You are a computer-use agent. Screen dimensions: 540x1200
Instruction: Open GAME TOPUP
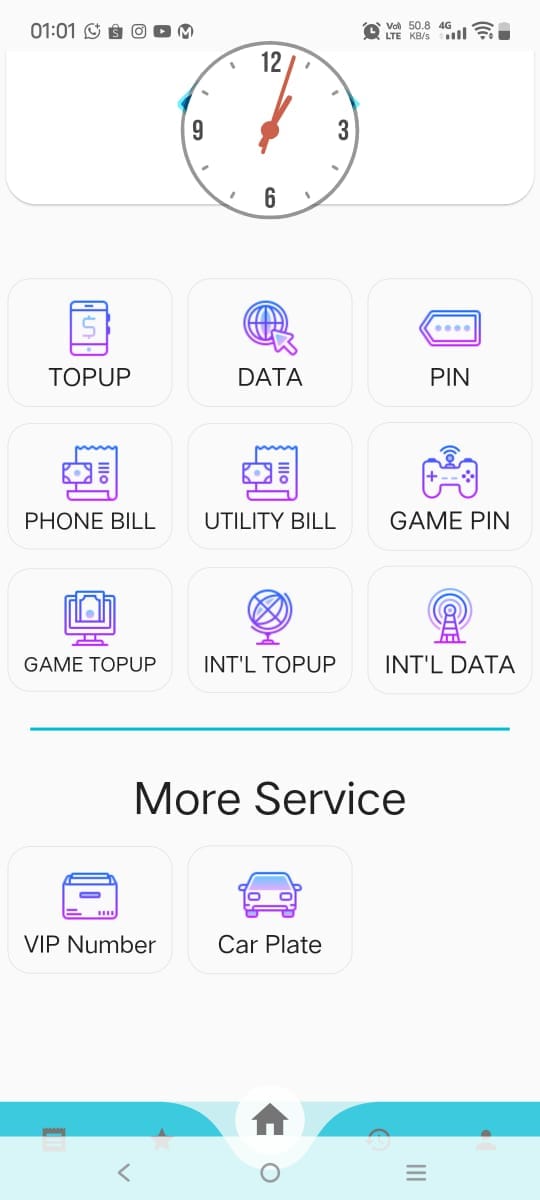[x=90, y=630]
